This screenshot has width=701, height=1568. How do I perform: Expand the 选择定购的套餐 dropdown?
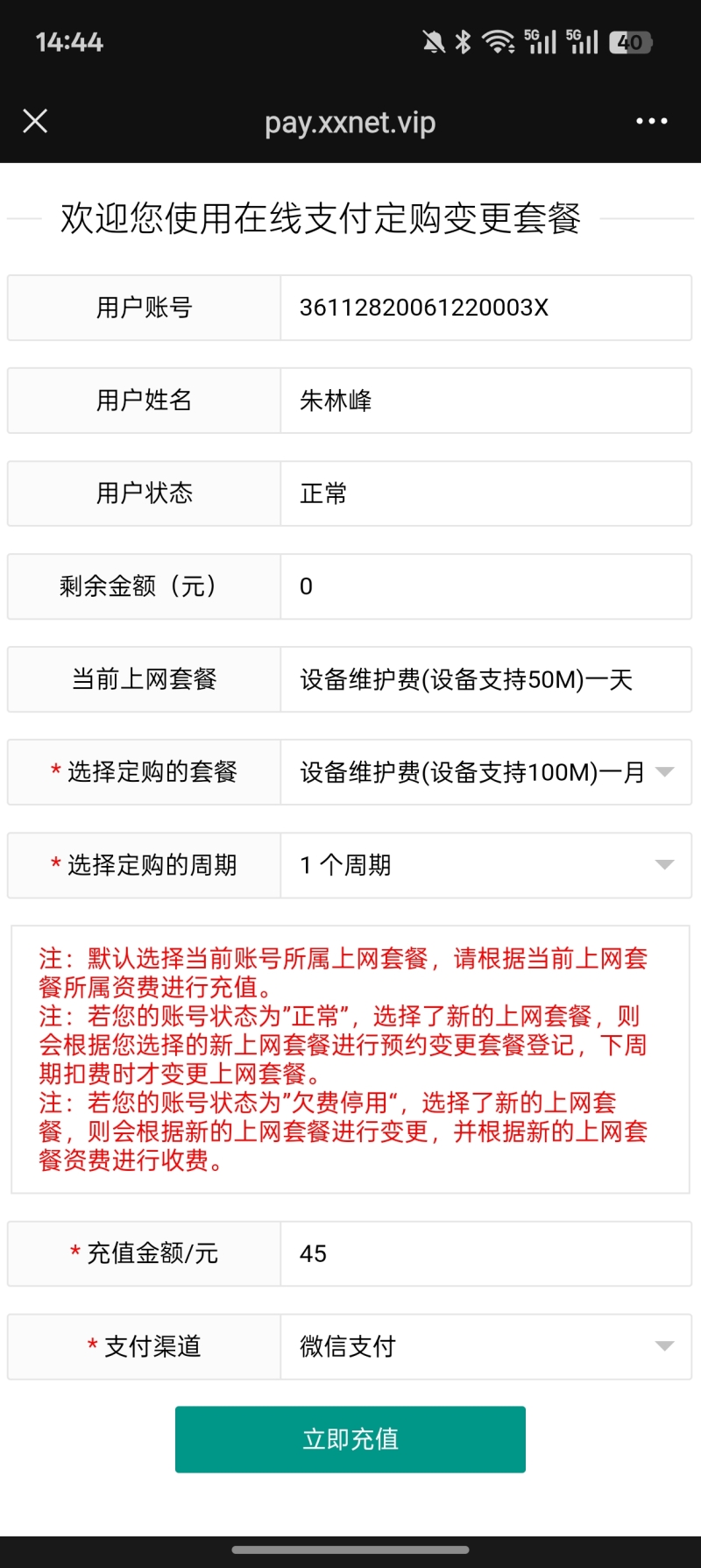(485, 772)
